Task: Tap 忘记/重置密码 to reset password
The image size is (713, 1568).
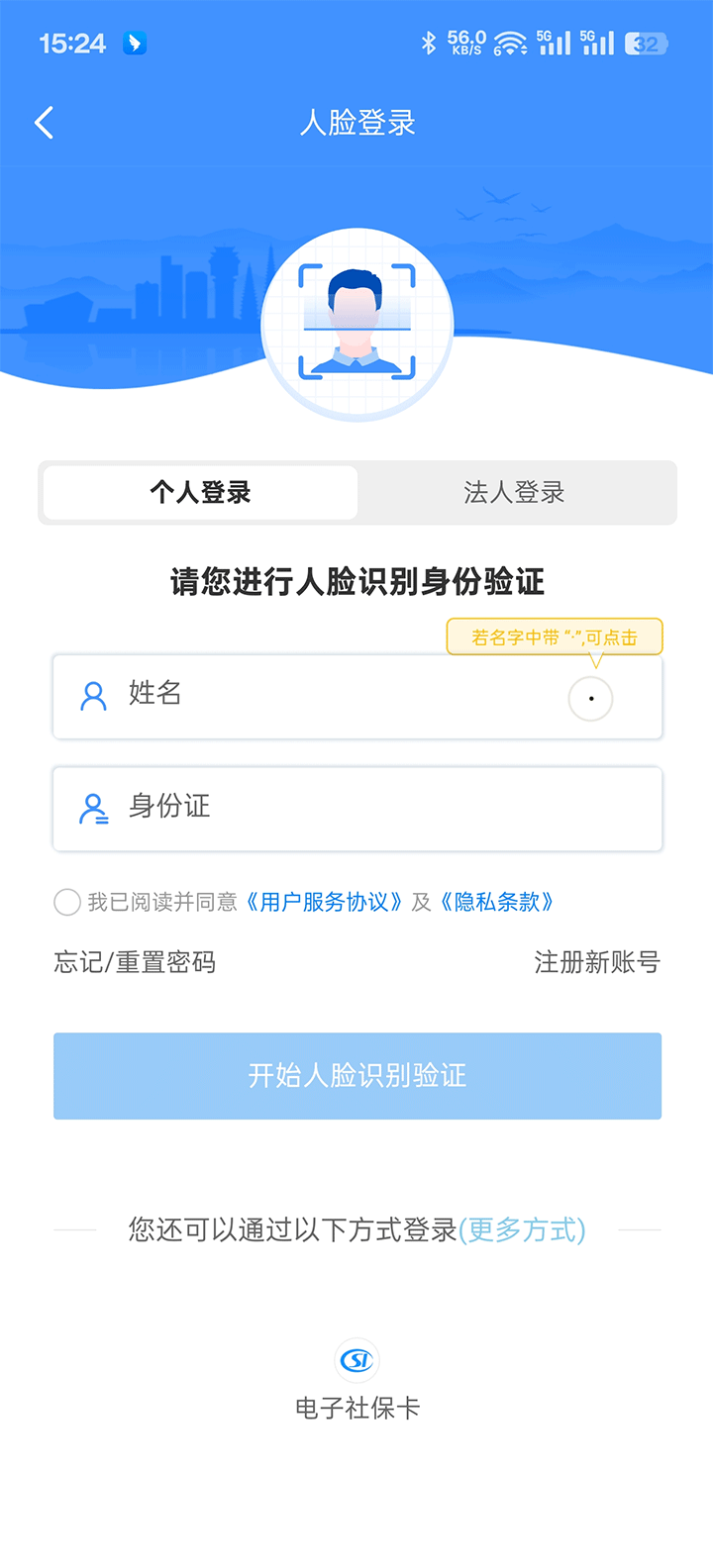Action: coord(135,962)
